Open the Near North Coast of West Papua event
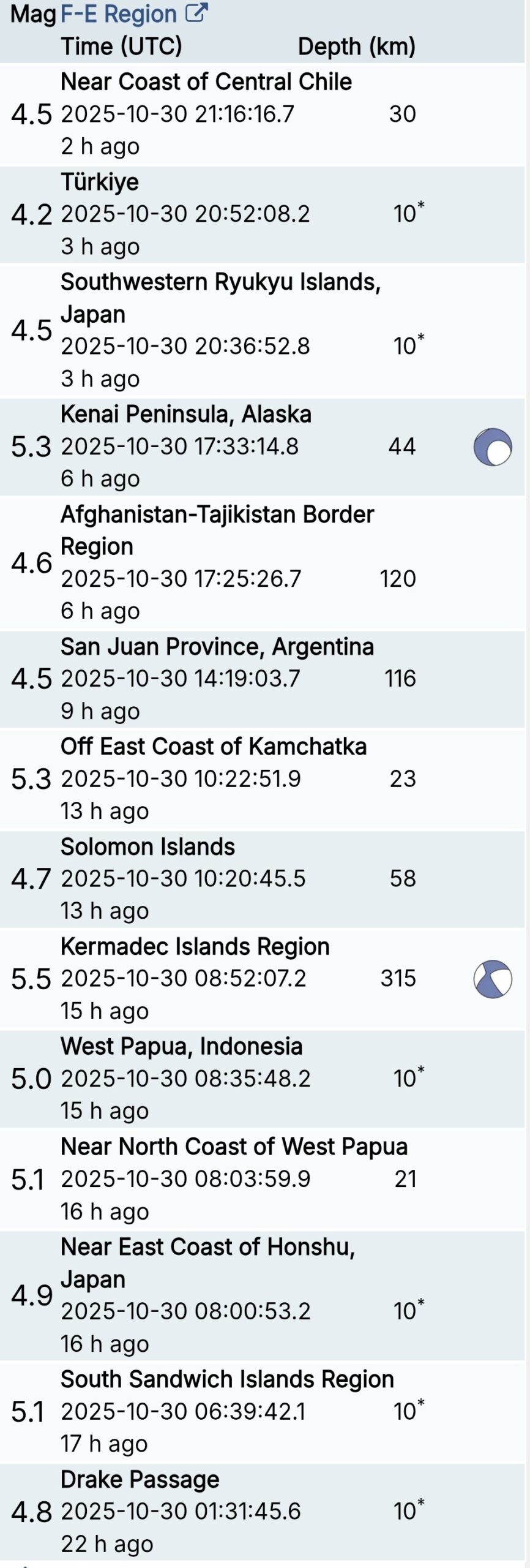Viewport: 530px width, 1568px height. (x=234, y=1147)
